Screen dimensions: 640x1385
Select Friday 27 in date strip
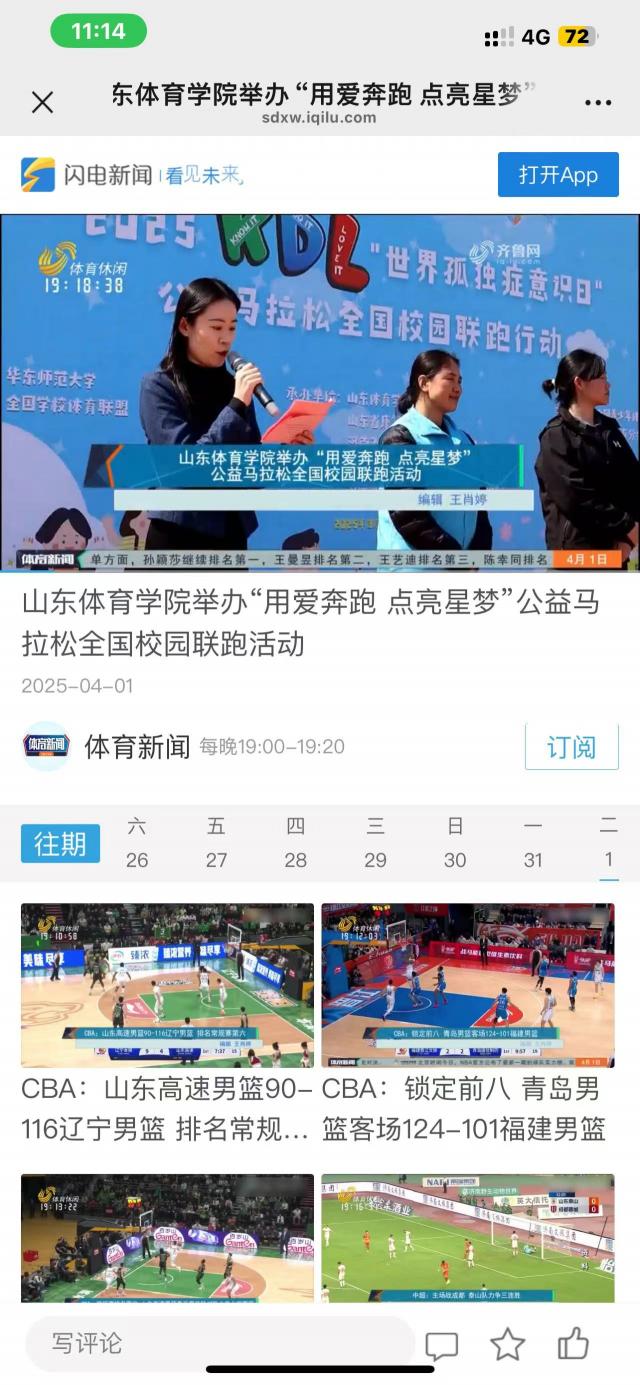[x=216, y=843]
